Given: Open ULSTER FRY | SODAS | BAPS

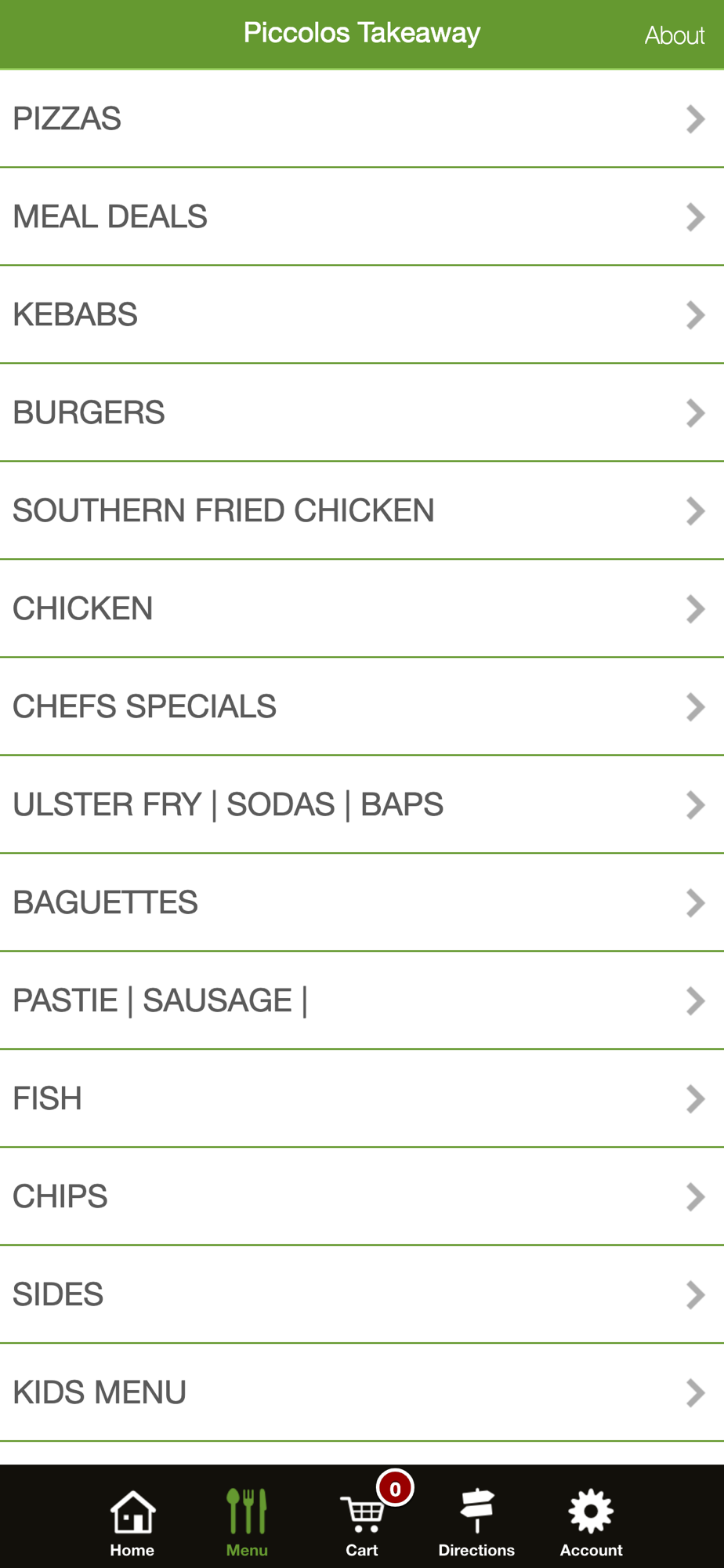Looking at the screenshot, I should 362,804.
